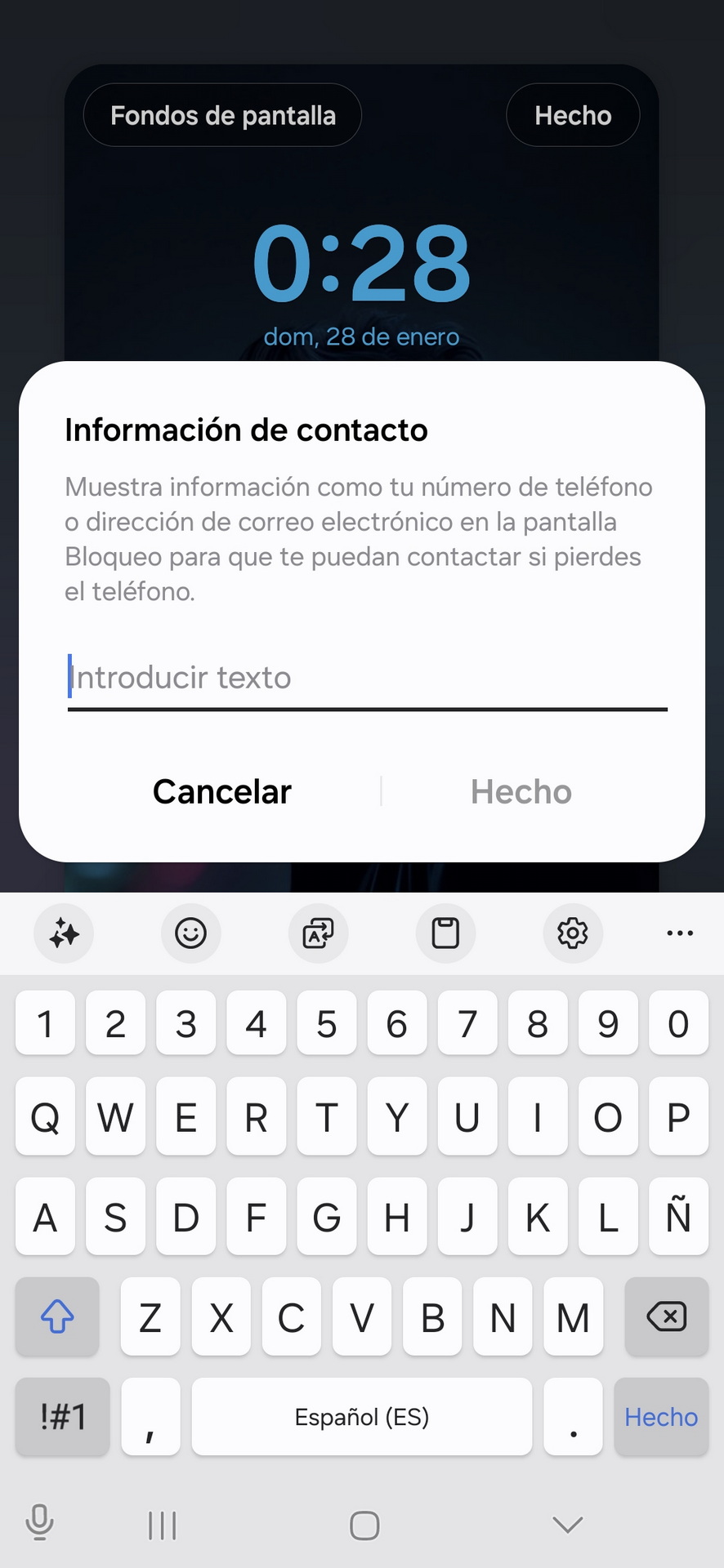This screenshot has width=724, height=1568.
Task: Hide the keyboard with the down chevron
Action: (x=567, y=1524)
